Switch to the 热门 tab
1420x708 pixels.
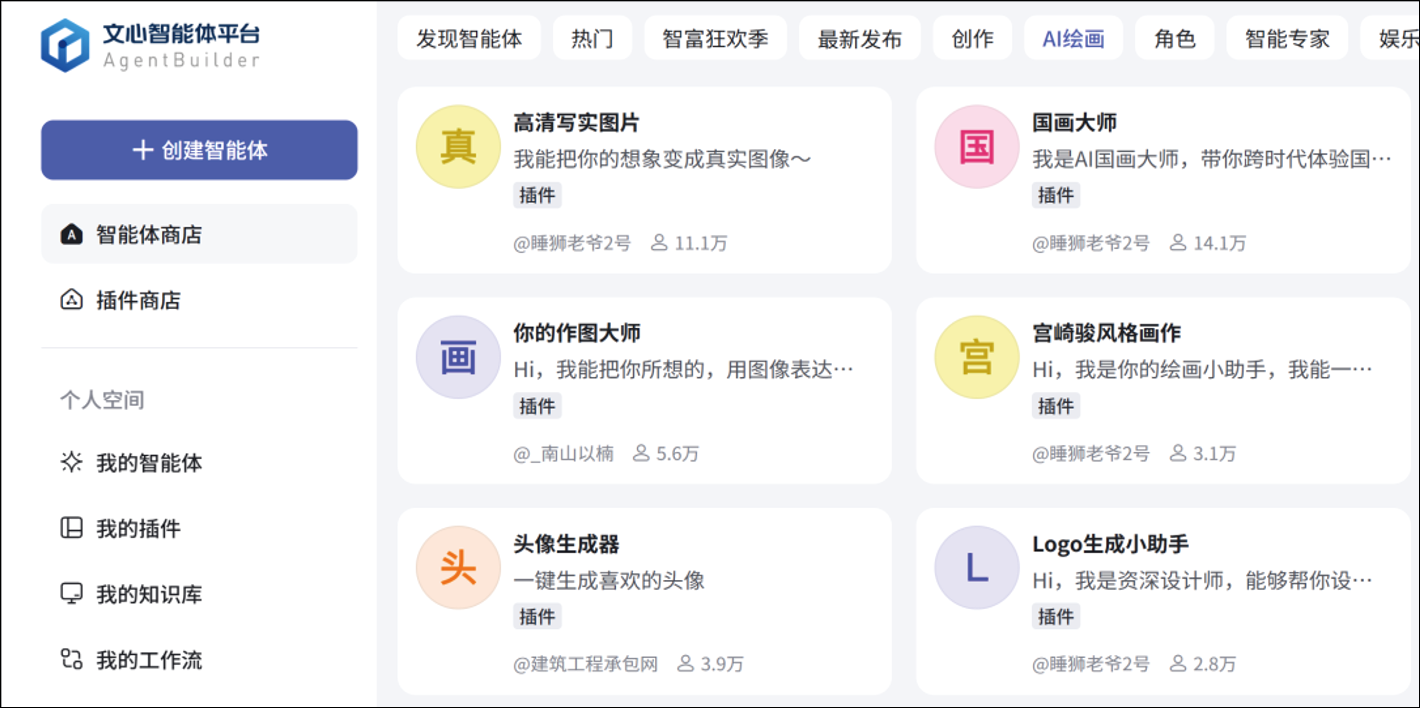[592, 39]
